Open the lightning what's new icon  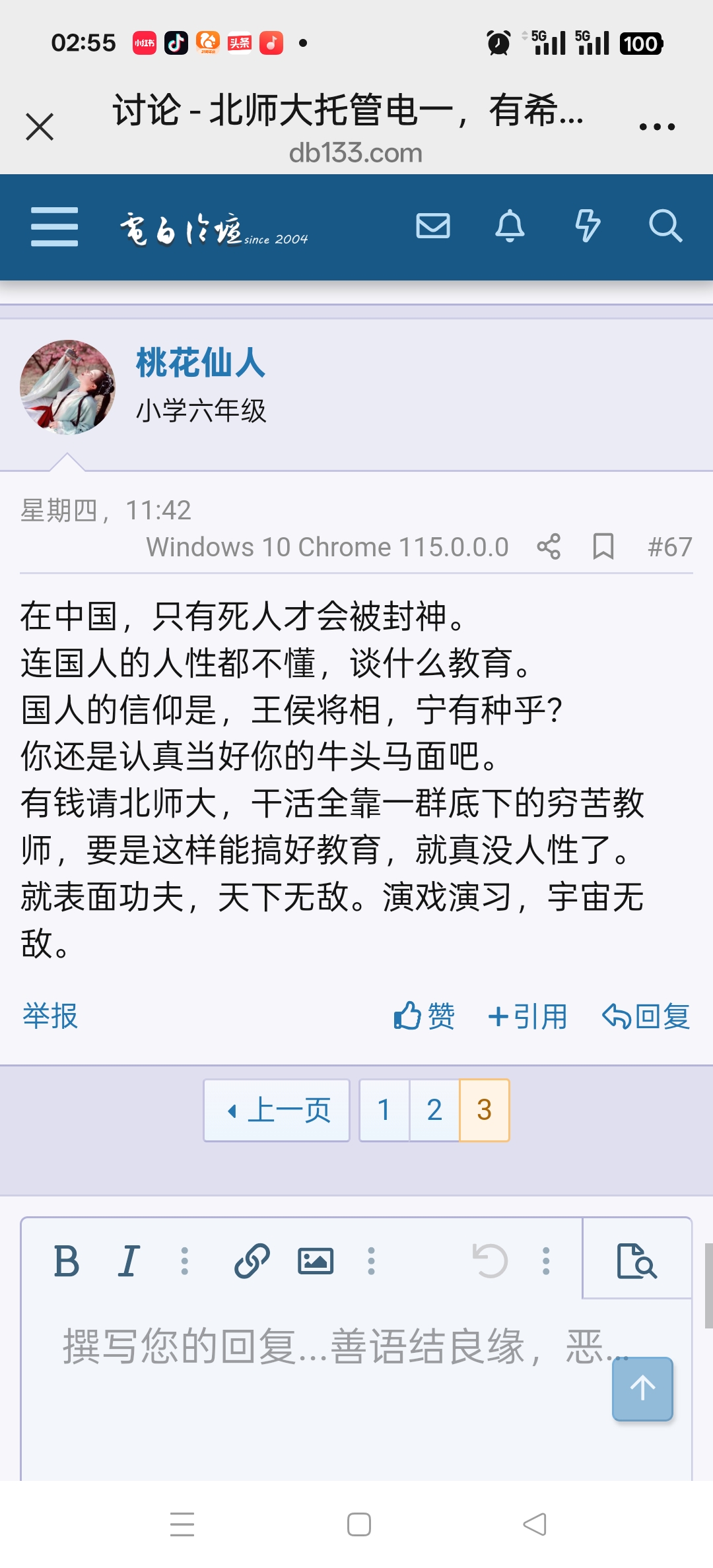point(587,226)
